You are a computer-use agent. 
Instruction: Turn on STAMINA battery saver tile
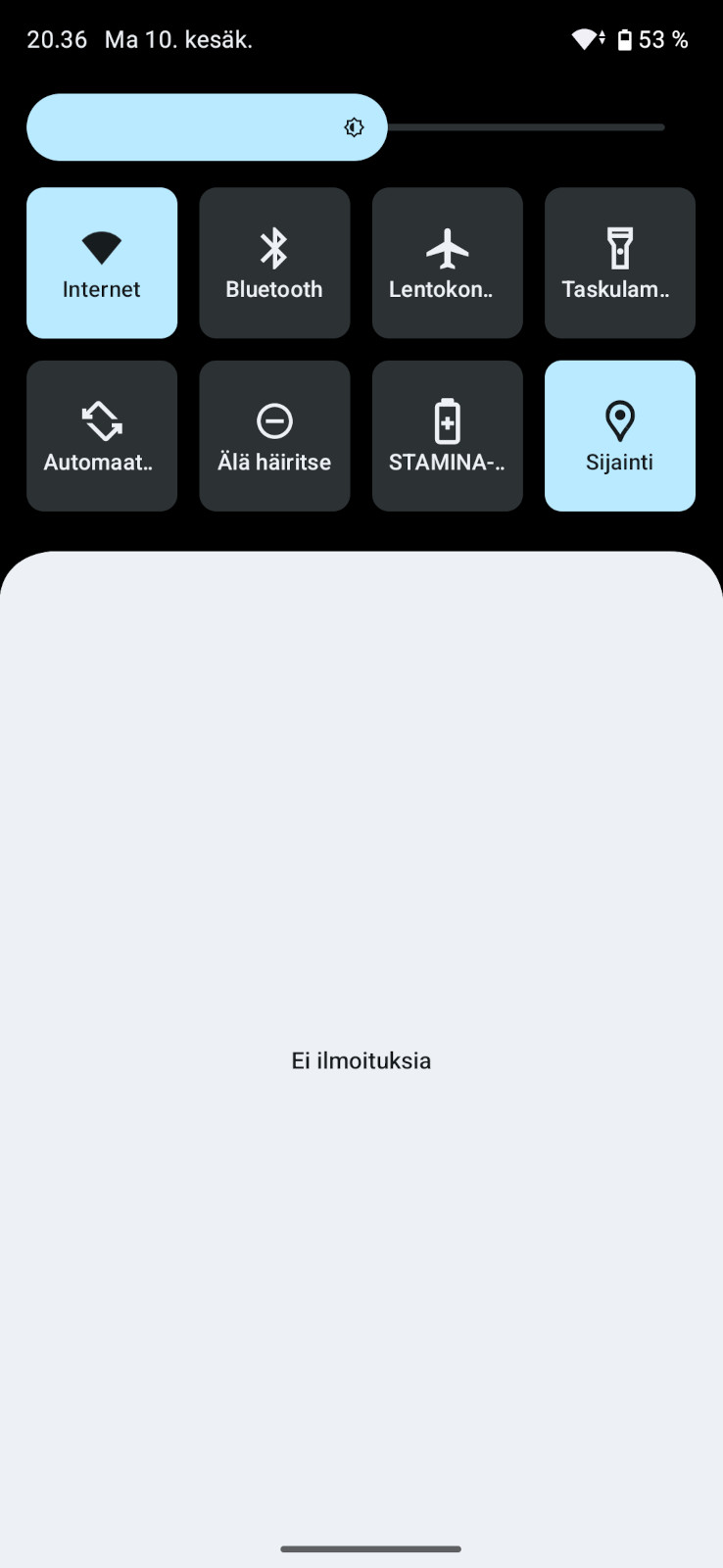[x=447, y=436]
